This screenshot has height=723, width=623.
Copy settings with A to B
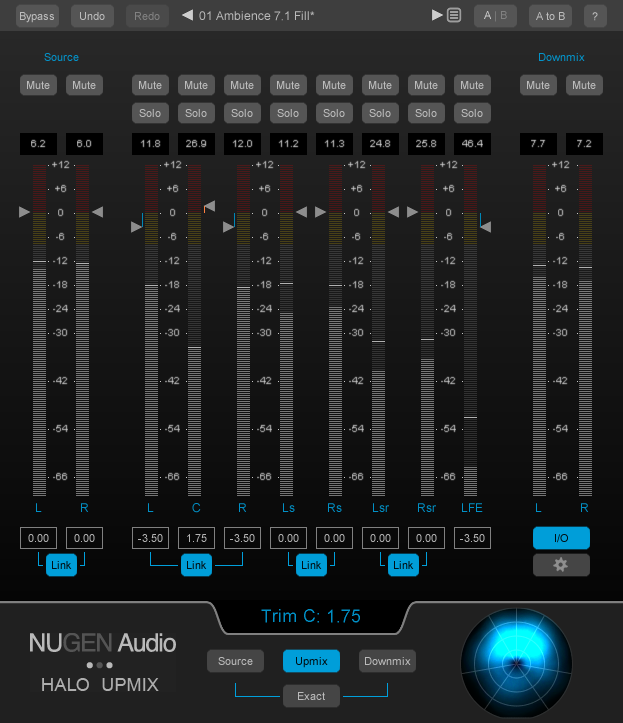click(550, 16)
